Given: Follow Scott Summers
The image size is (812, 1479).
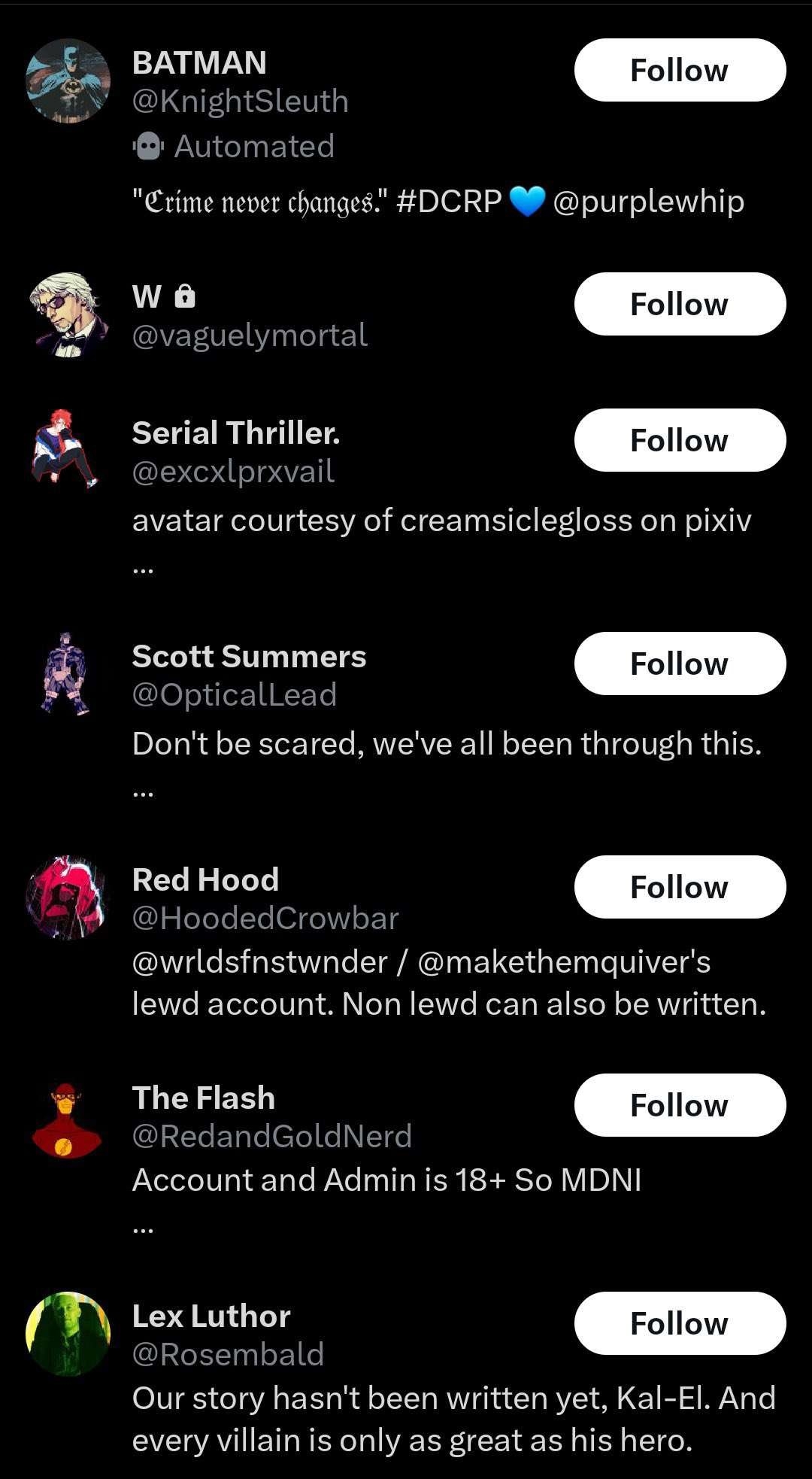Looking at the screenshot, I should coord(680,664).
